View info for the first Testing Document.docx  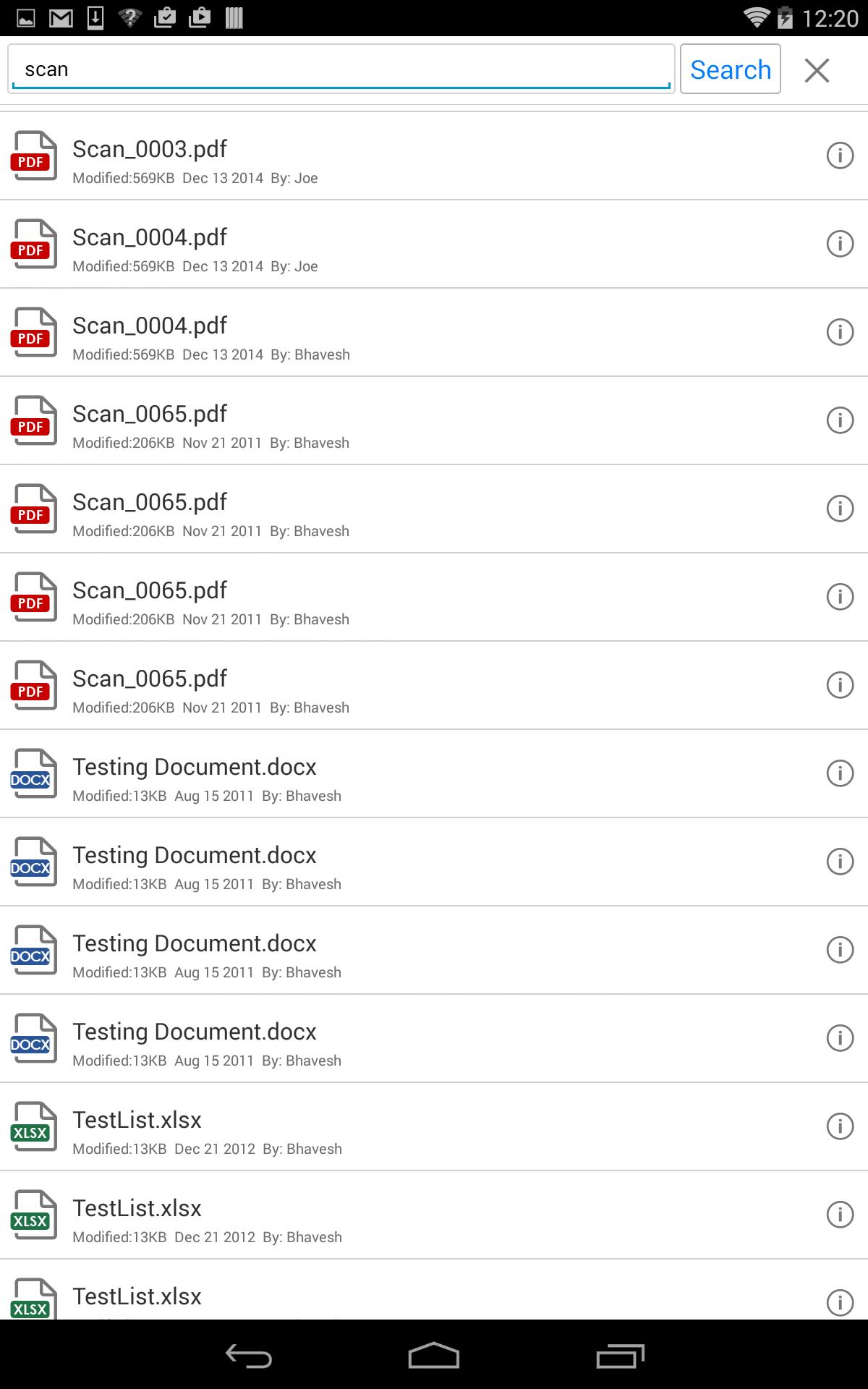click(839, 773)
